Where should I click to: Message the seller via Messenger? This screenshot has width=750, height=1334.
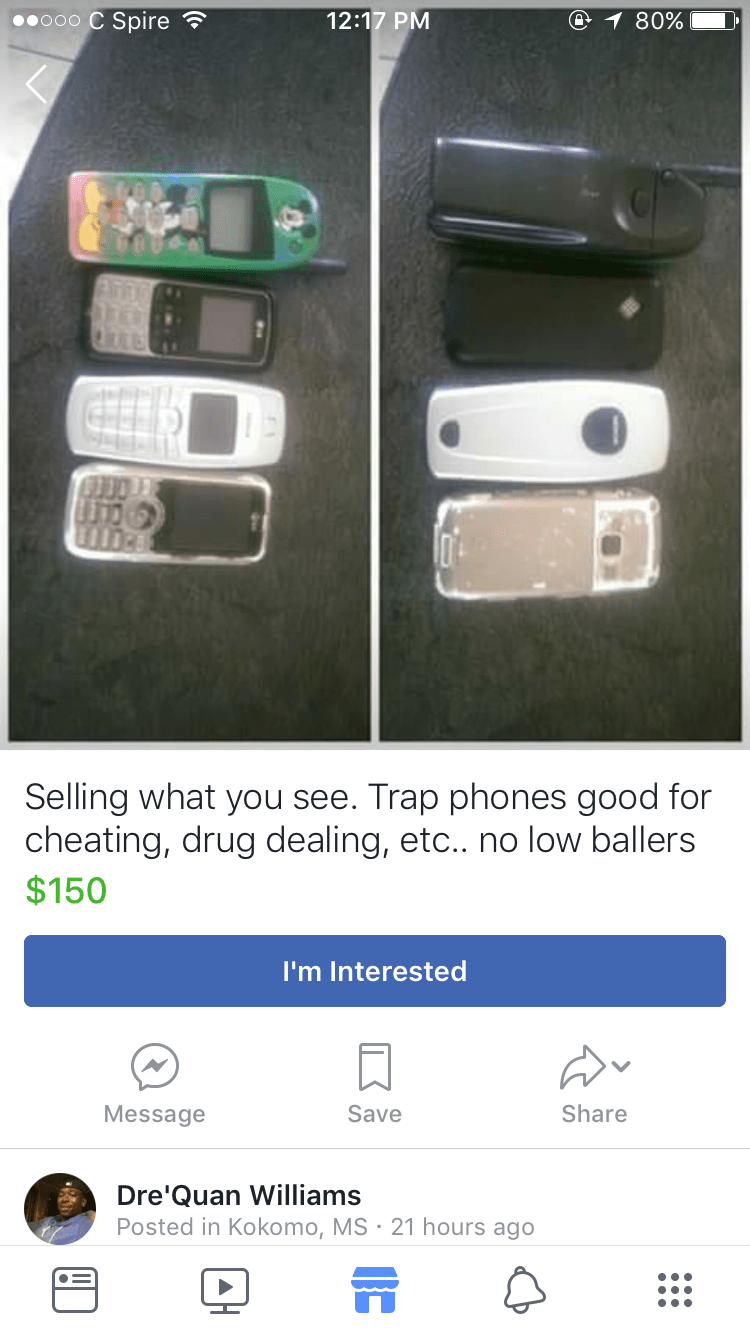coord(155,1084)
